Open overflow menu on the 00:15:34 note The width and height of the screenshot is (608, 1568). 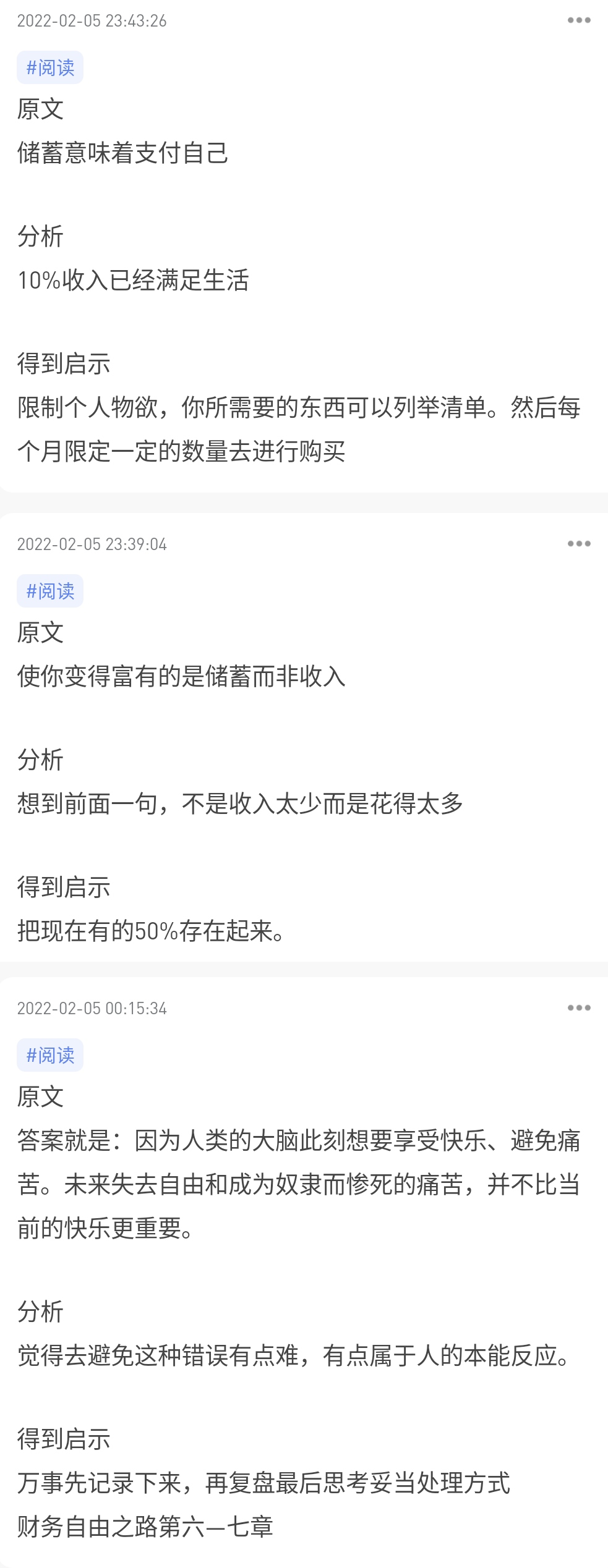coord(578,1008)
